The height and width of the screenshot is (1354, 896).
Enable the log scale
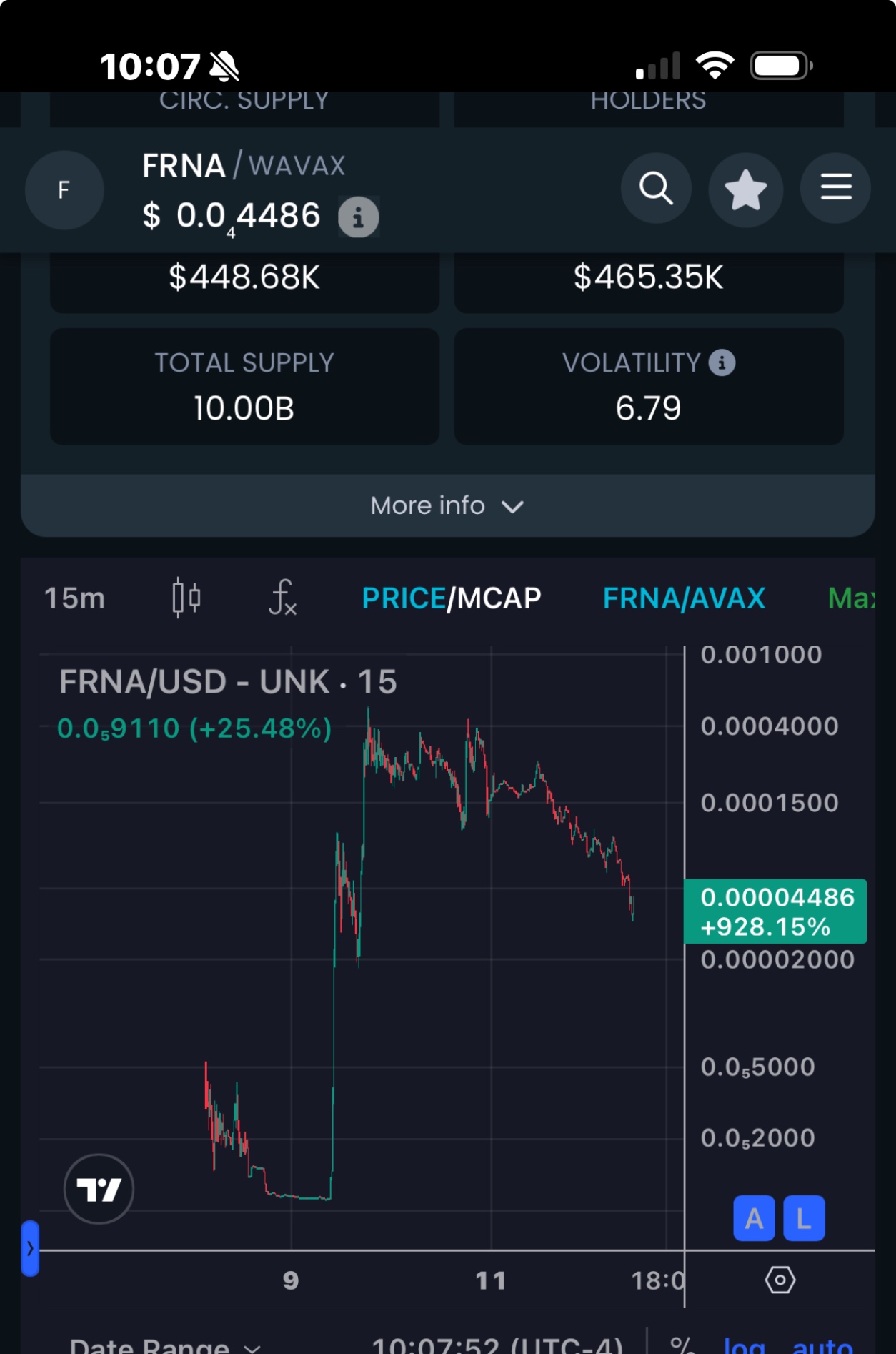click(x=744, y=1345)
